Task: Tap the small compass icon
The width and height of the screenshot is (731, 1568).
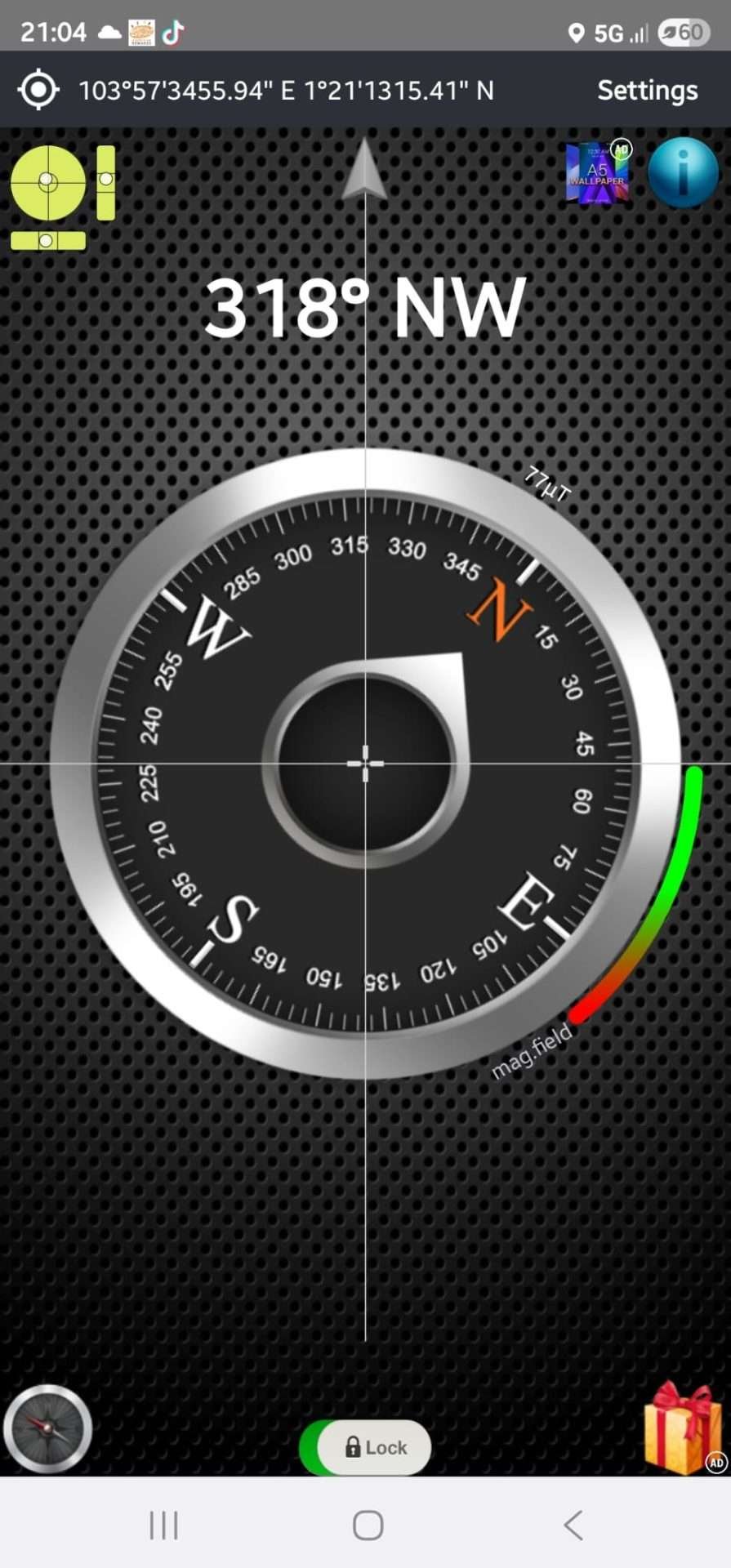Action: [47, 1428]
